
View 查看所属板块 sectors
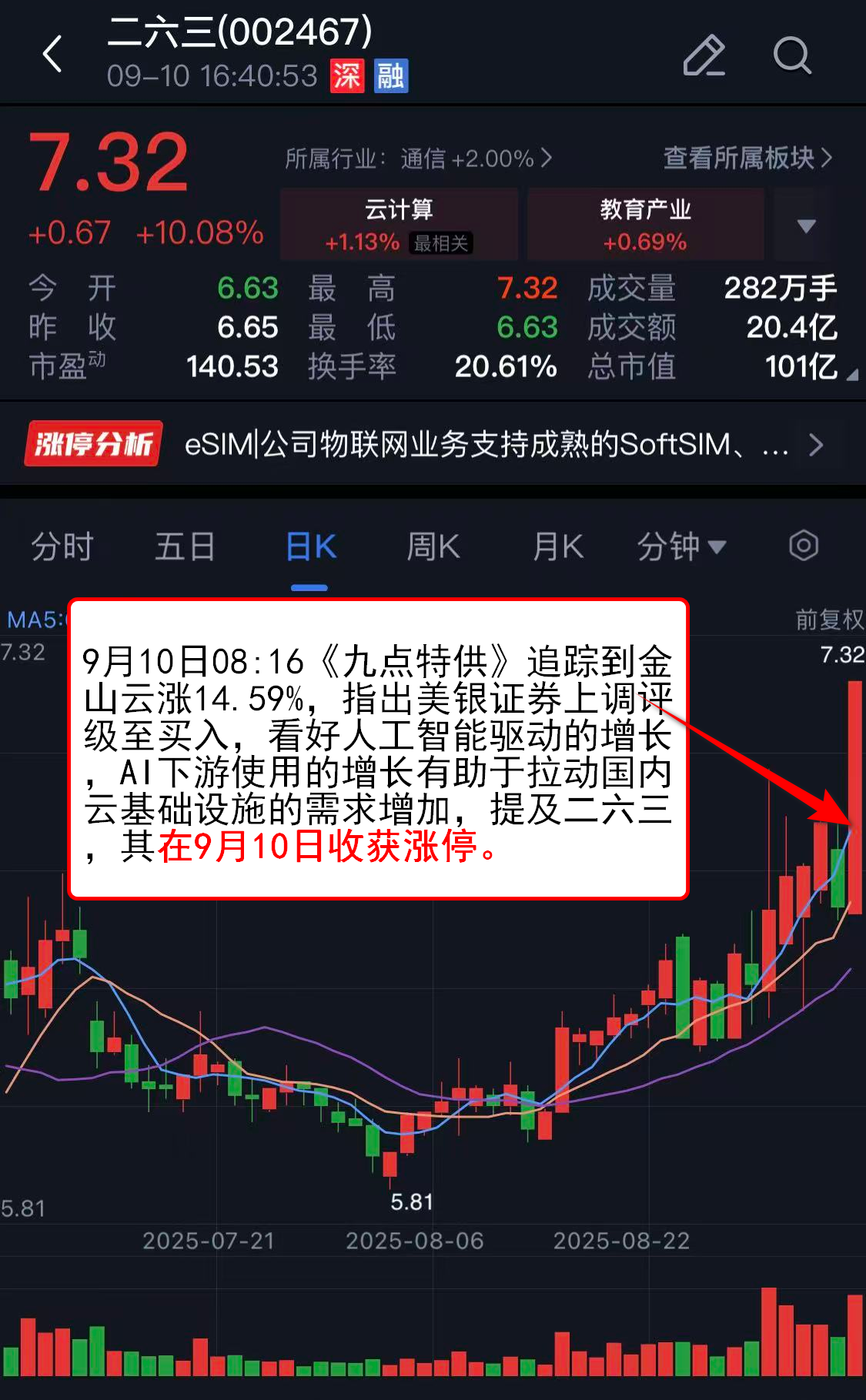tap(747, 158)
